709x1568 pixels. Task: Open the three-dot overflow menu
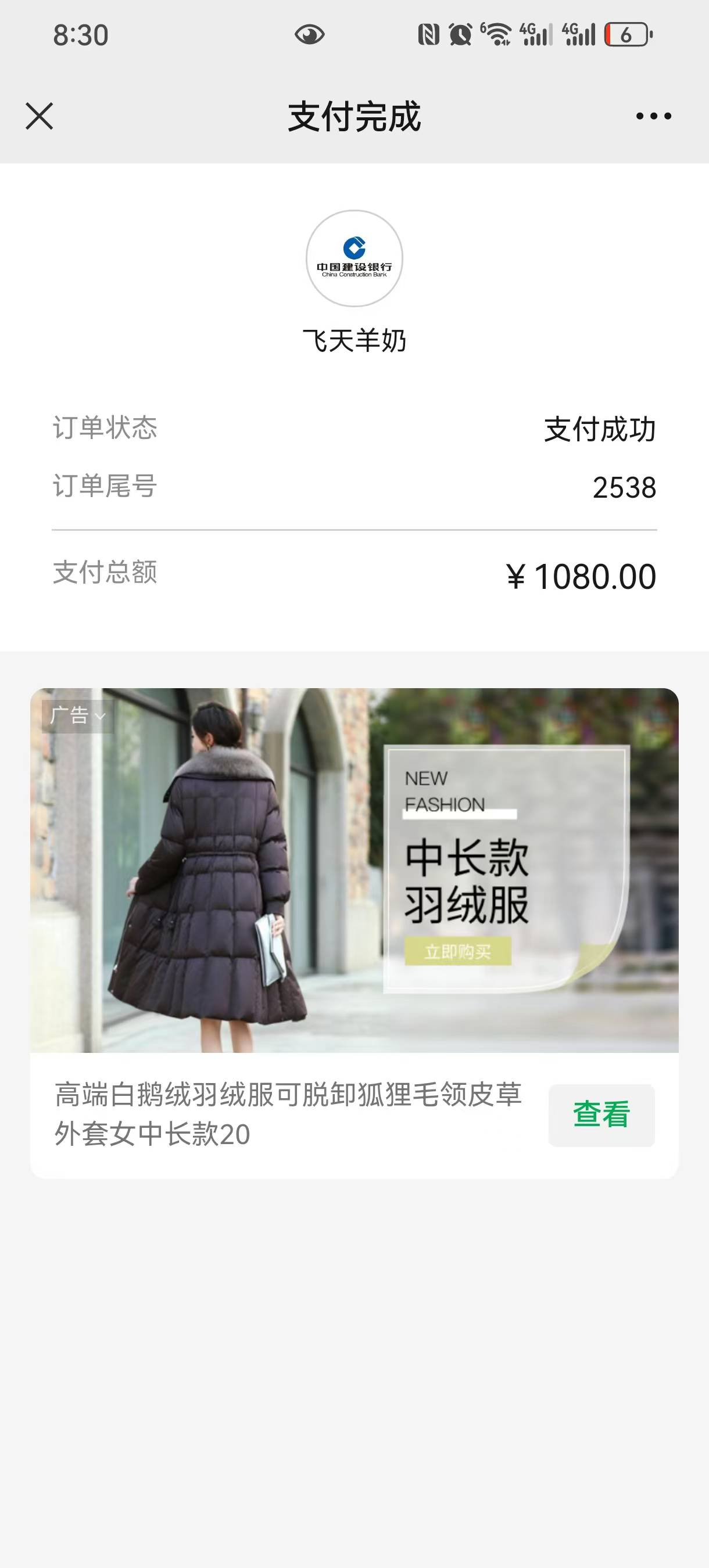[x=653, y=116]
